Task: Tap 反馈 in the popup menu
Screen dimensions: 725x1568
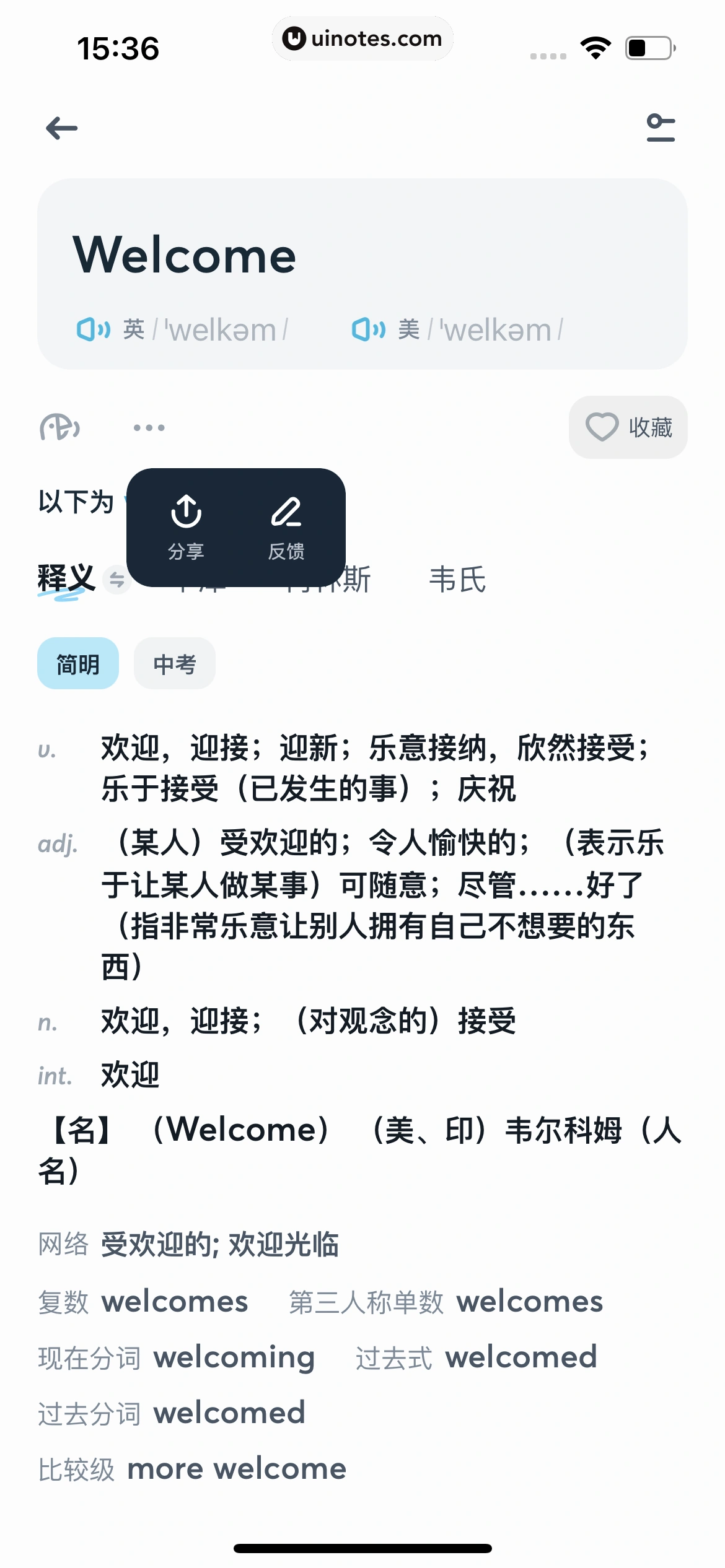Action: pyautogui.click(x=286, y=551)
